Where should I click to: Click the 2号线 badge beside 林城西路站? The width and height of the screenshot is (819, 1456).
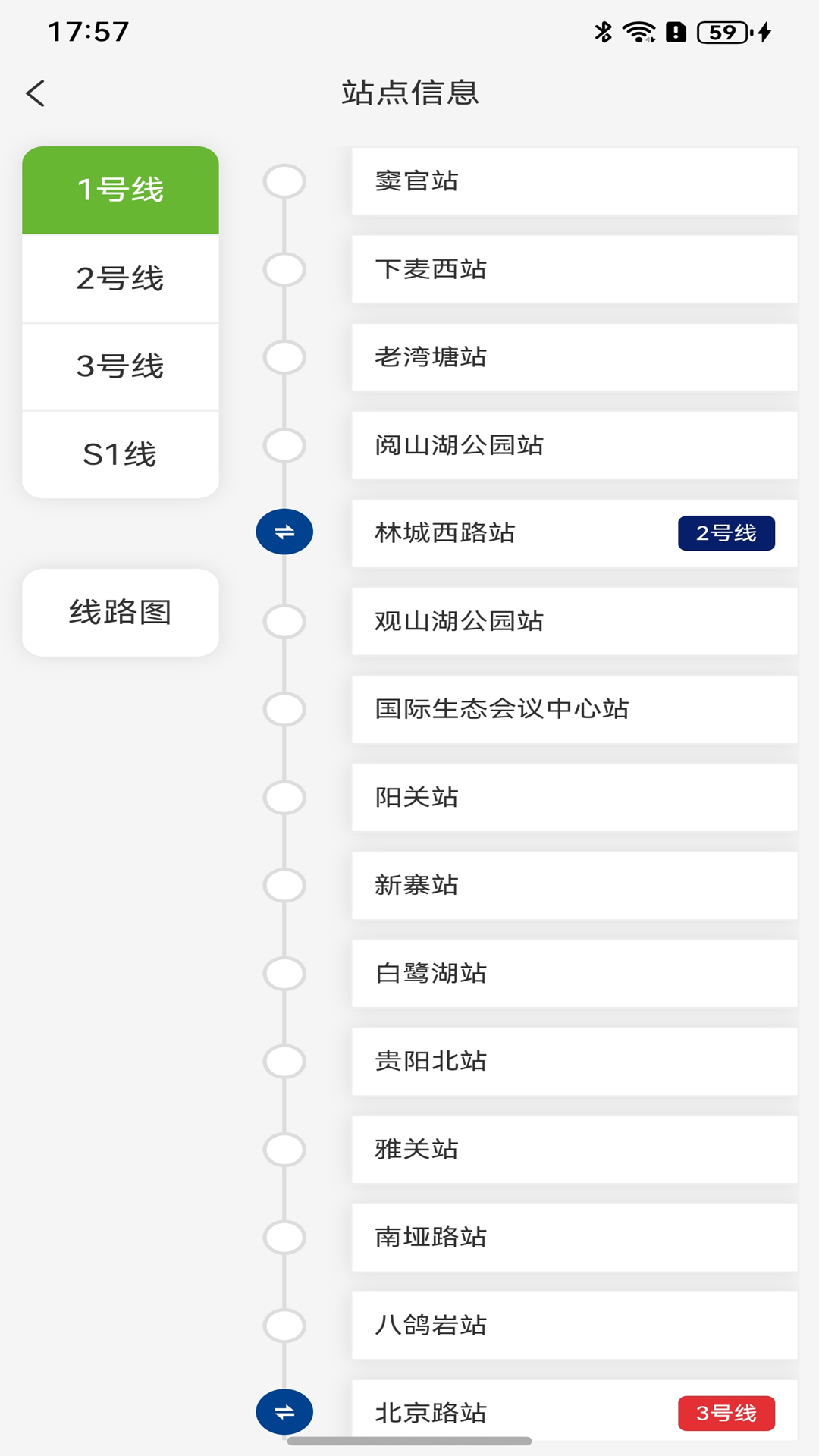point(726,533)
